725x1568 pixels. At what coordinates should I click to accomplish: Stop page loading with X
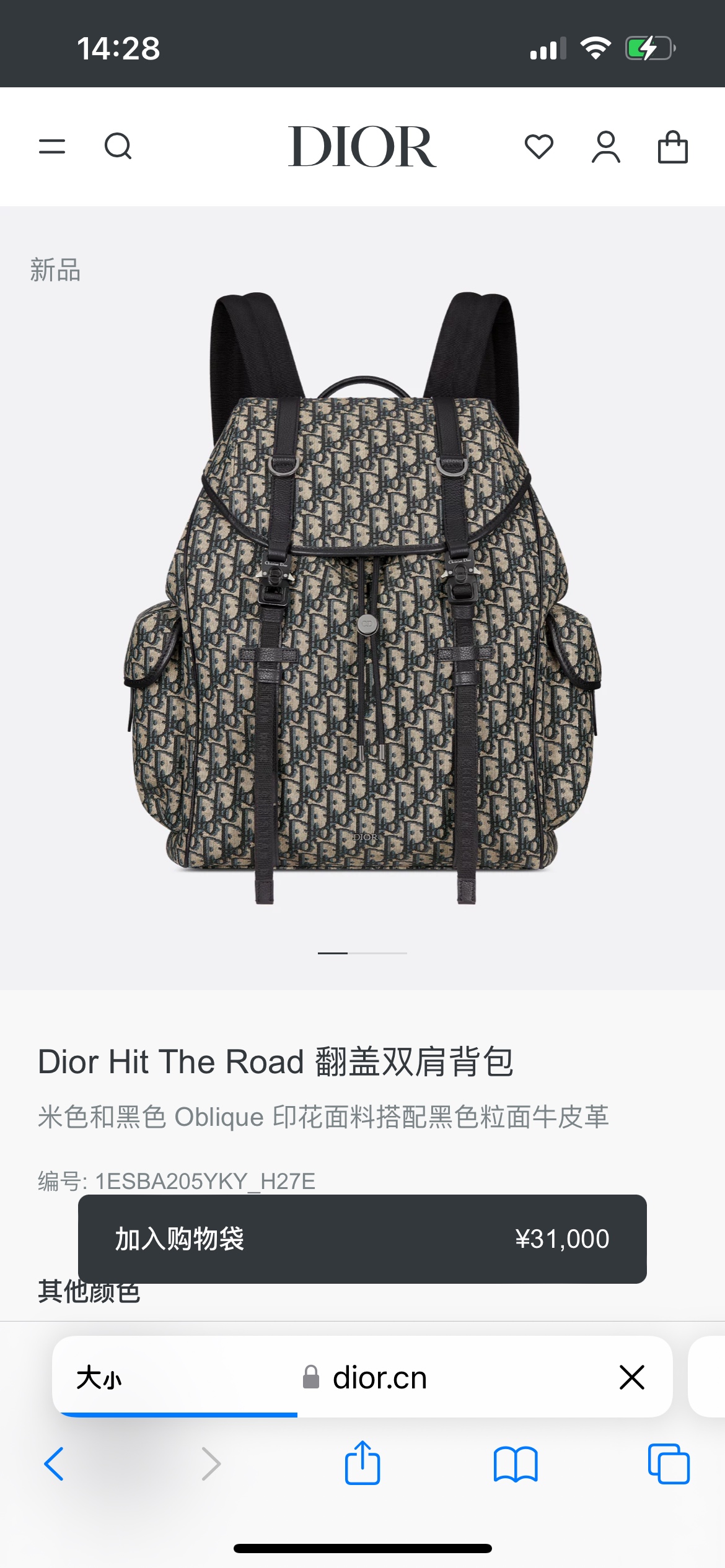pos(632,1377)
